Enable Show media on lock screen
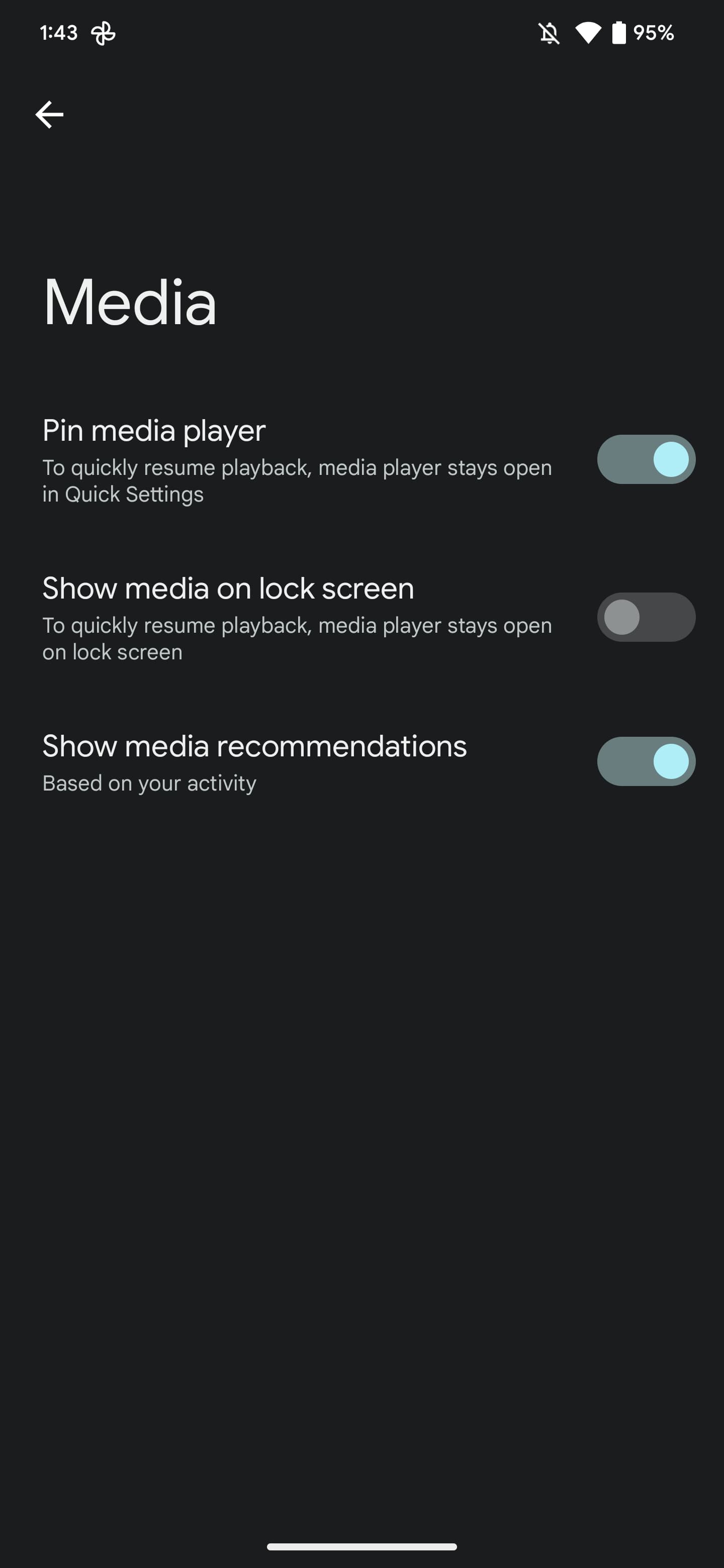 [x=646, y=617]
